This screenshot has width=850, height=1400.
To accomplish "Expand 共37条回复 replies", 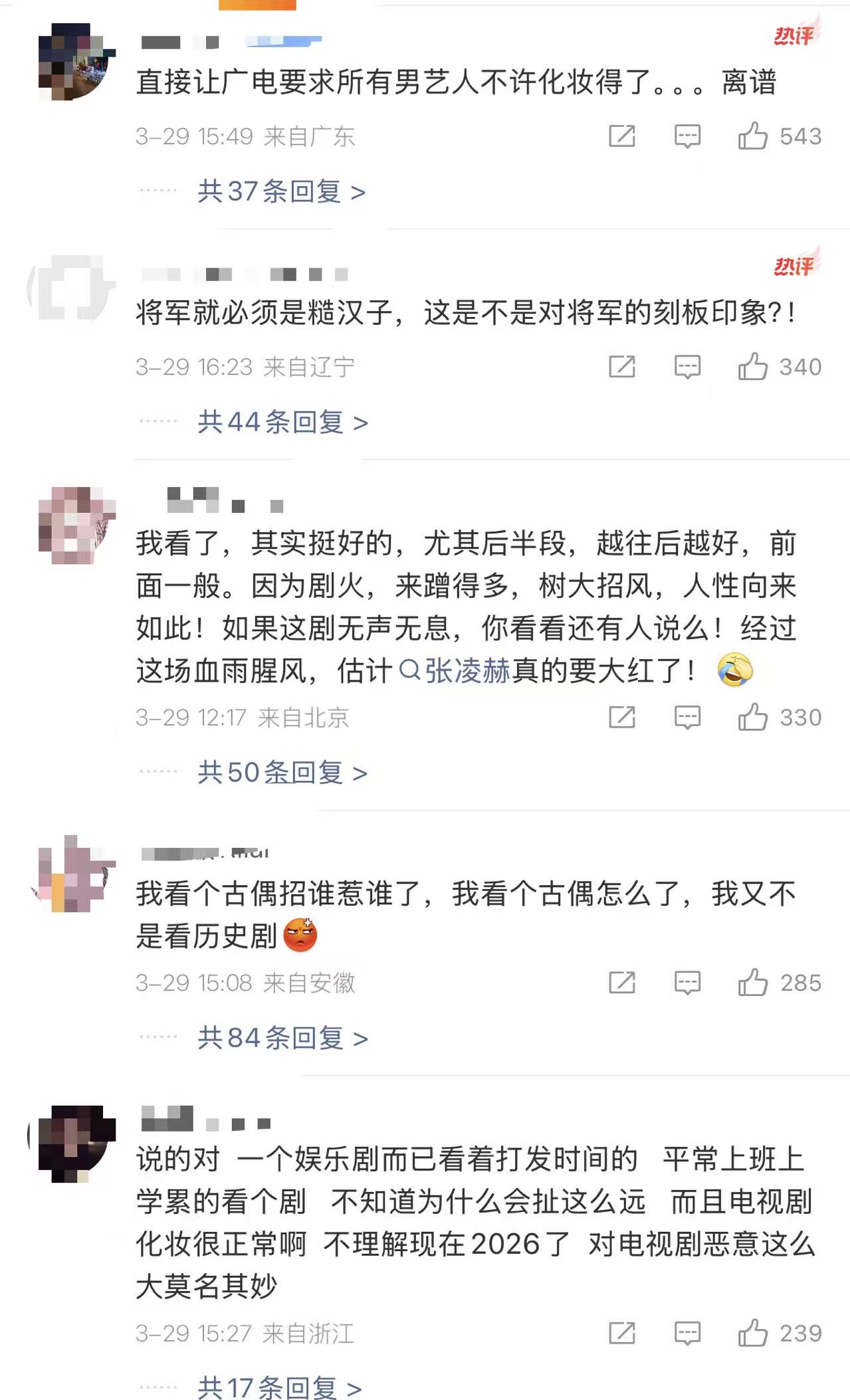I will pos(281,192).
